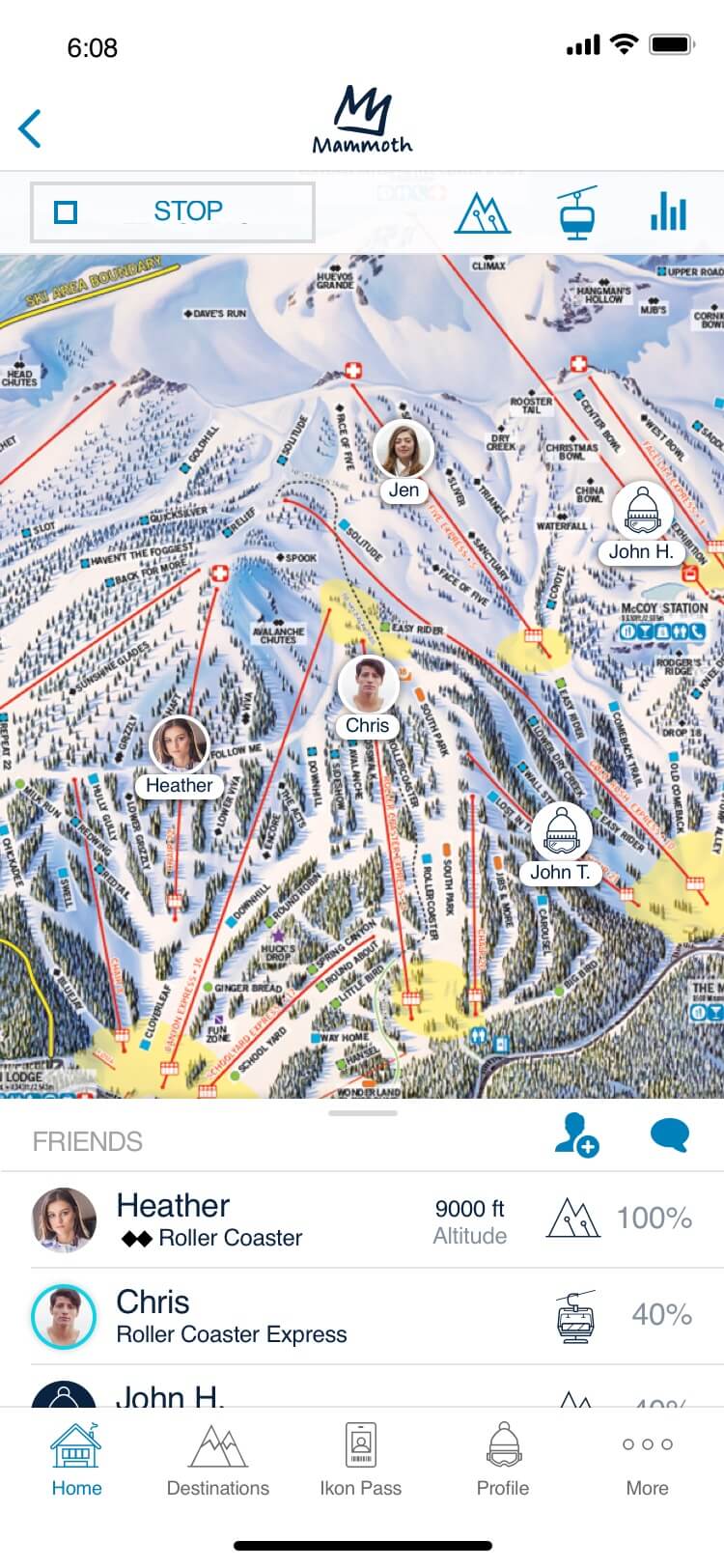Image resolution: width=724 pixels, height=1568 pixels.
Task: Open the stats bar chart icon
Action: (668, 210)
